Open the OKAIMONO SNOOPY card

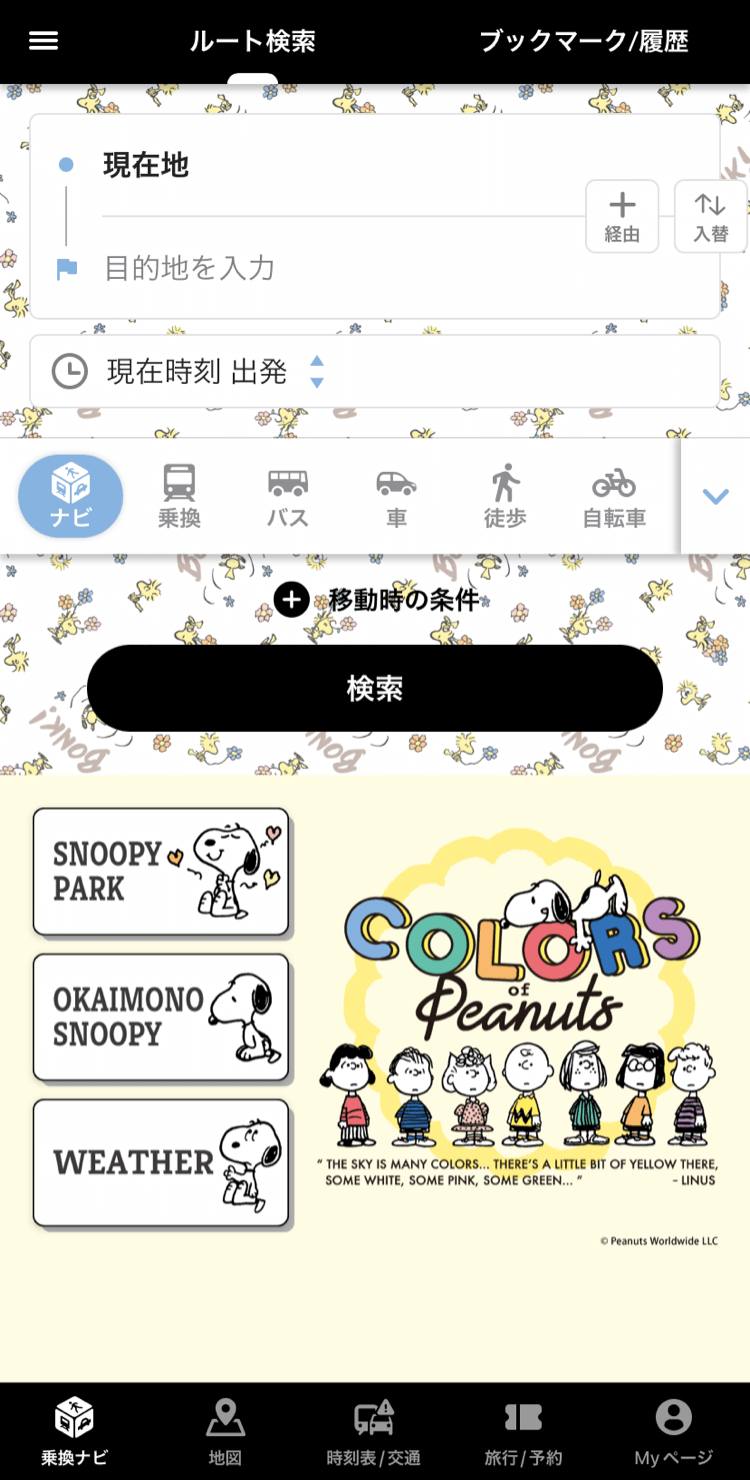click(161, 1017)
